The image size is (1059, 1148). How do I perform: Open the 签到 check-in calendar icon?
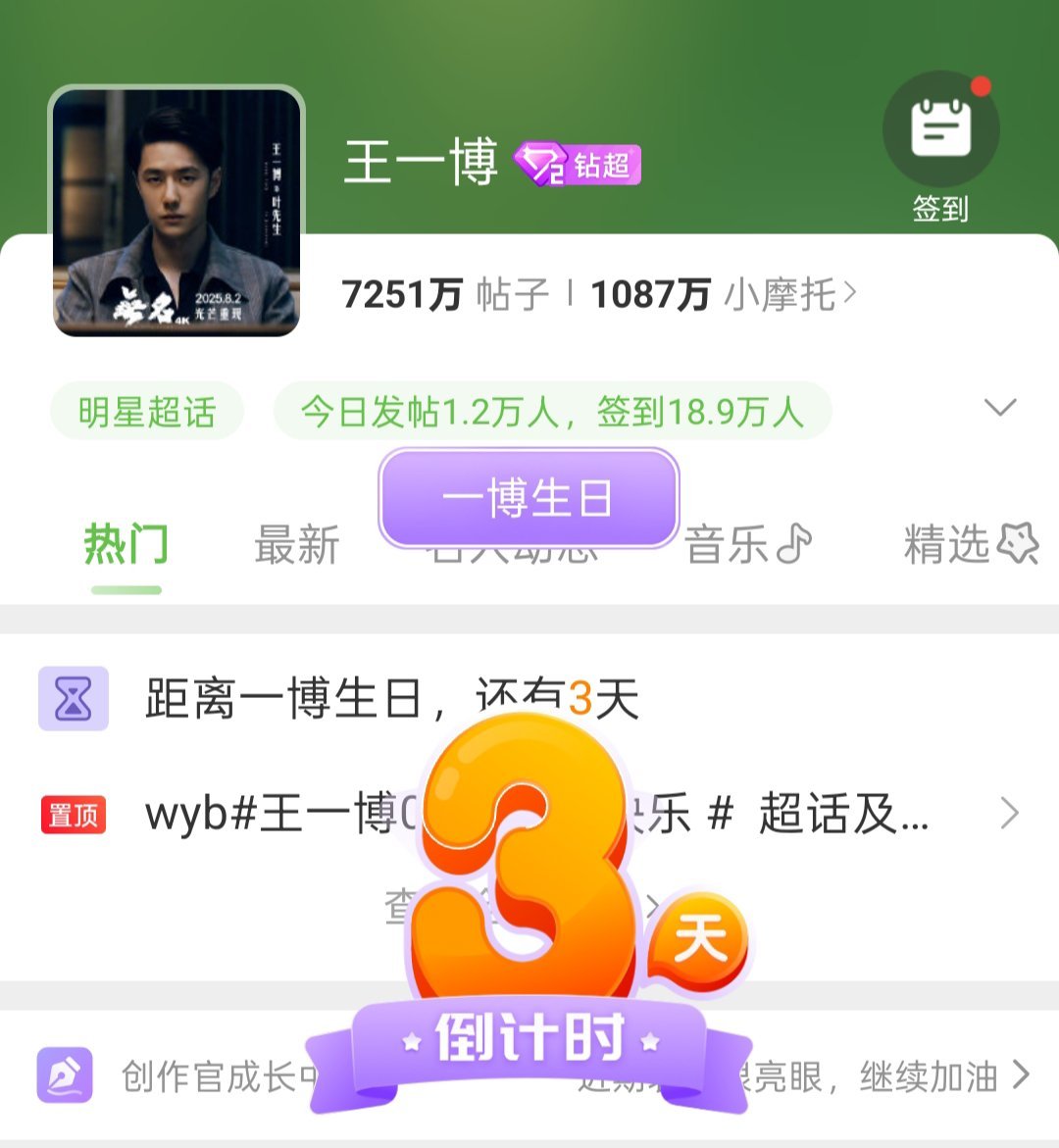tap(940, 127)
